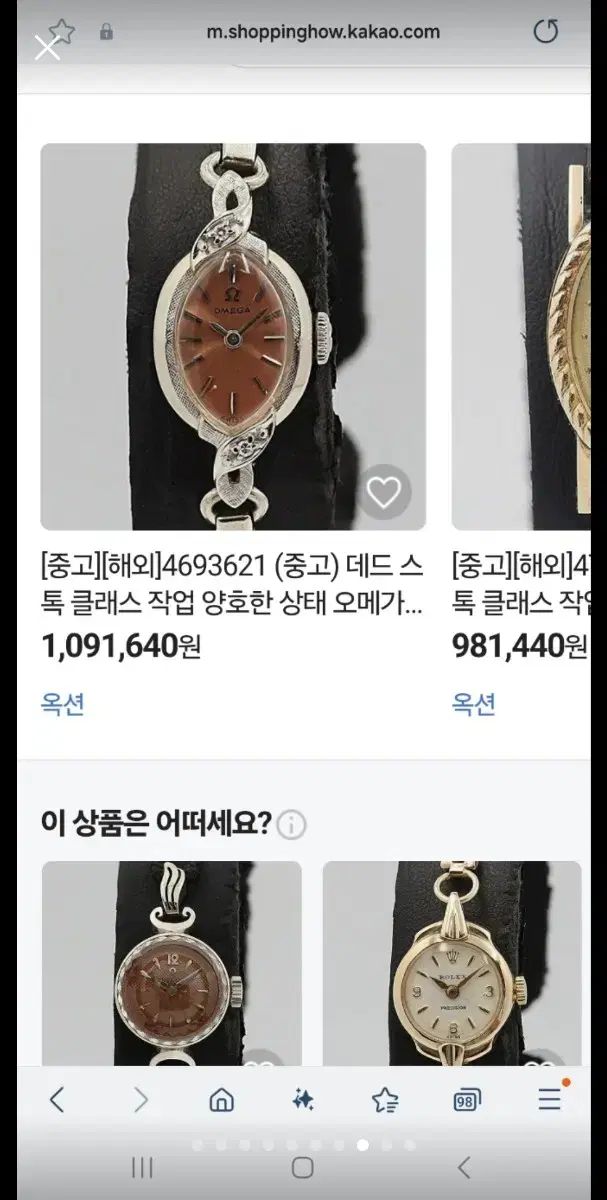This screenshot has width=607, height=1200.
Task: Go forward in browser history
Action: pyautogui.click(x=140, y=1100)
